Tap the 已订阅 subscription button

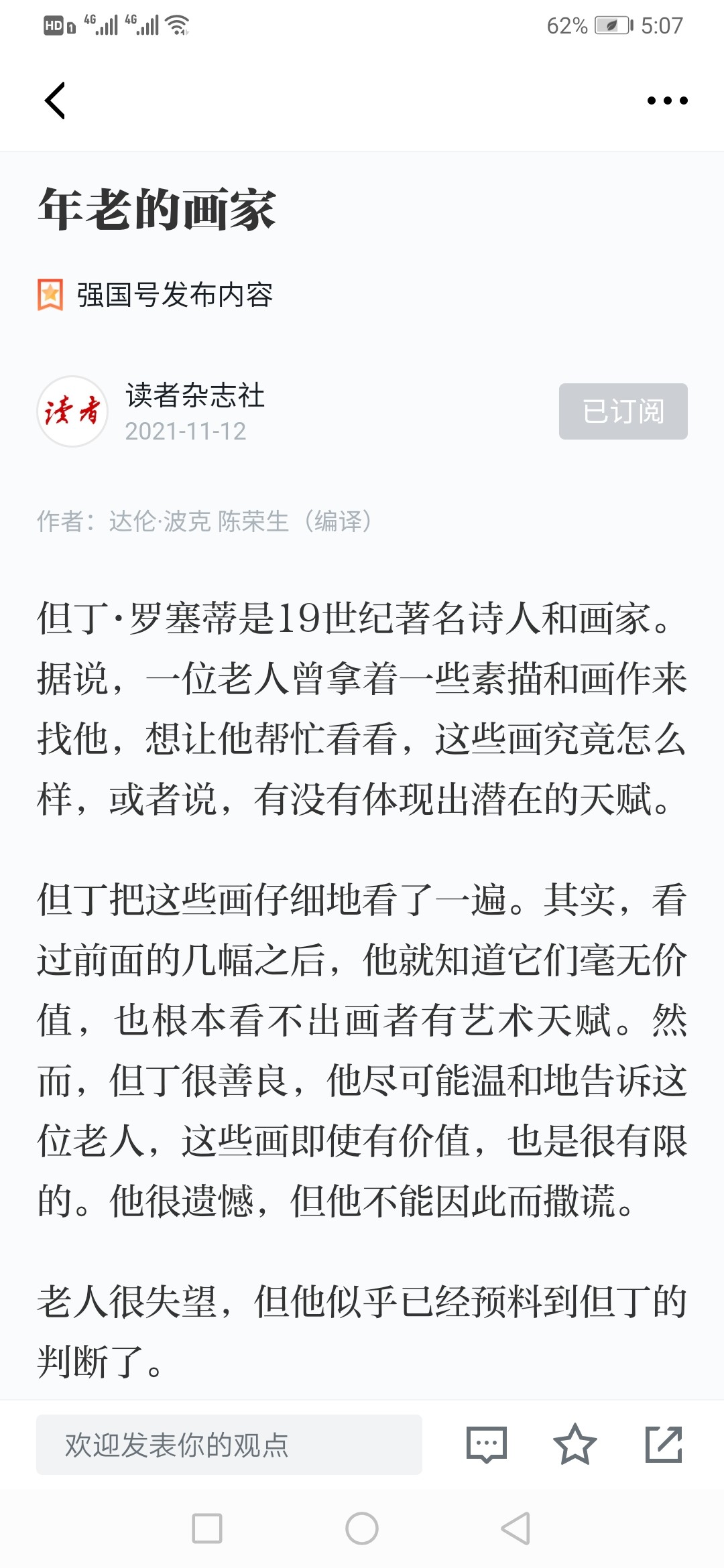[623, 411]
